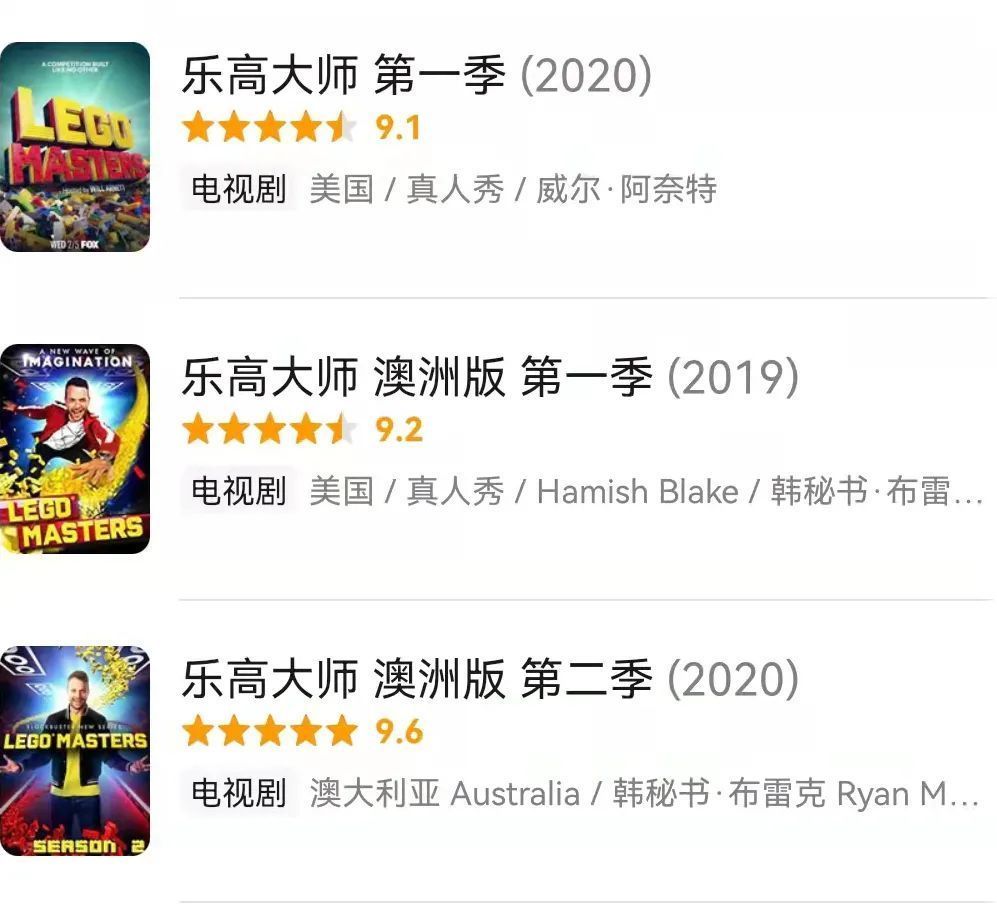Open 乐高大师 澳洲版 第二季 (2020) result
This screenshot has height=904, width=997.
(489, 680)
